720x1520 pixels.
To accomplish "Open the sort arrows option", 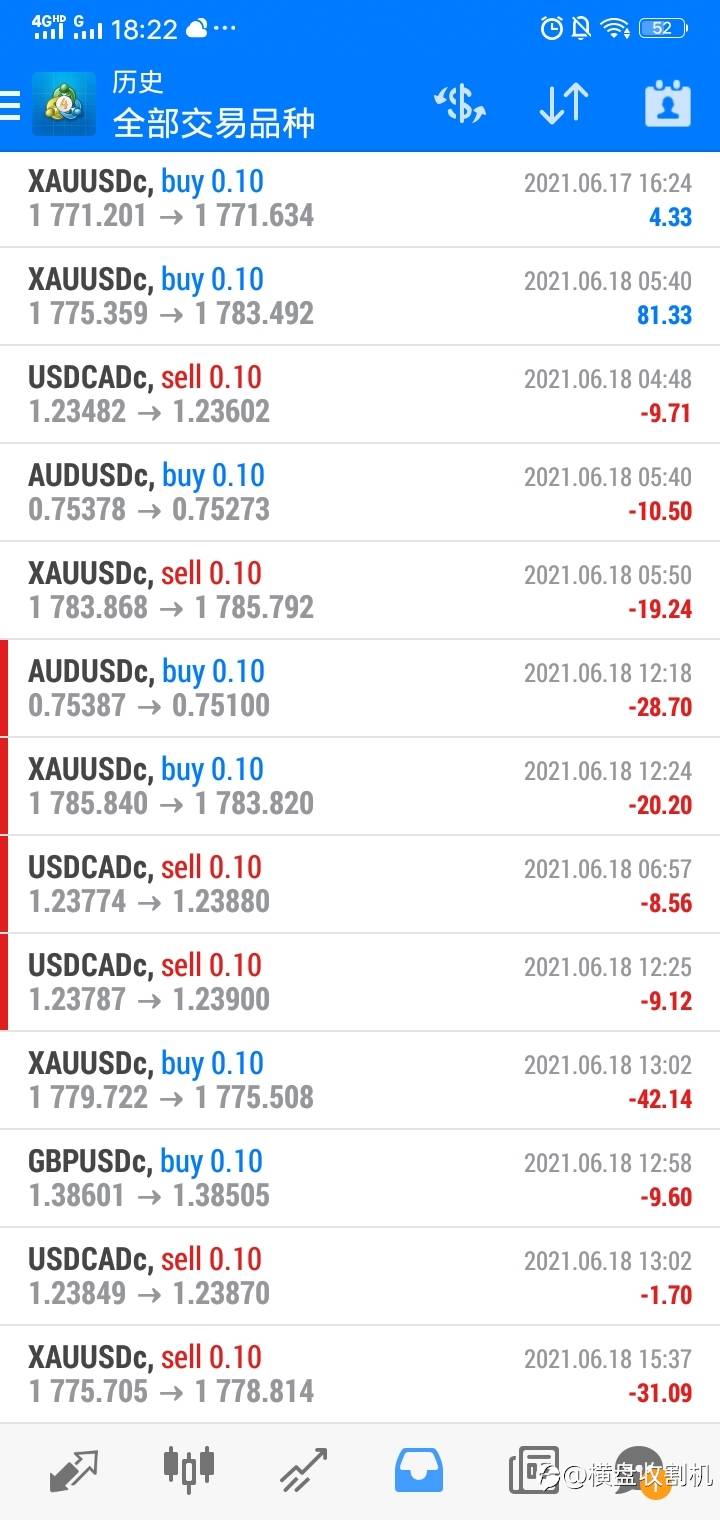I will 563,104.
